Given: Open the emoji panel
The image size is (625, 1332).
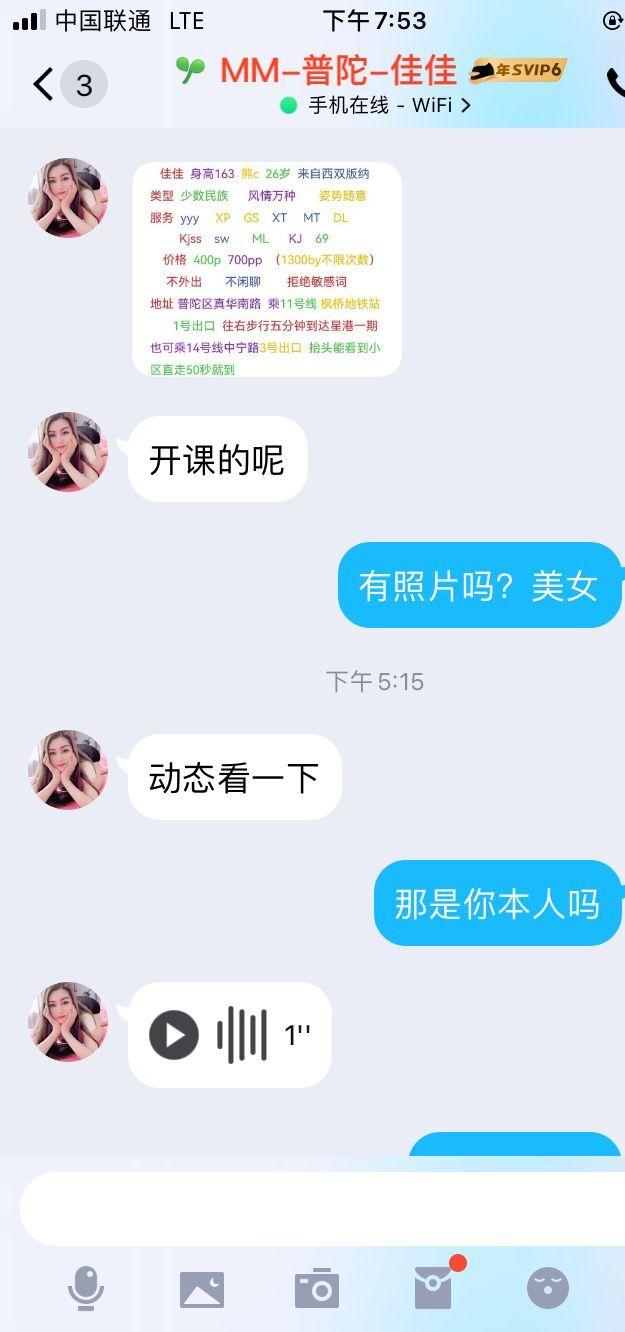Looking at the screenshot, I should (548, 1288).
